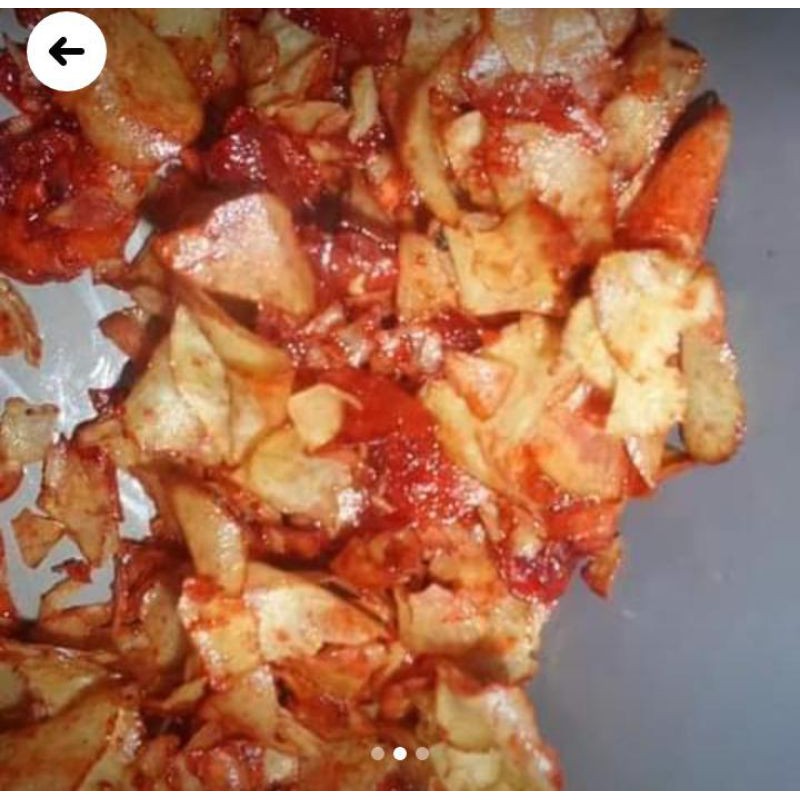Go back using the arrow button
Screen dimensions: 800x800
coord(66,51)
